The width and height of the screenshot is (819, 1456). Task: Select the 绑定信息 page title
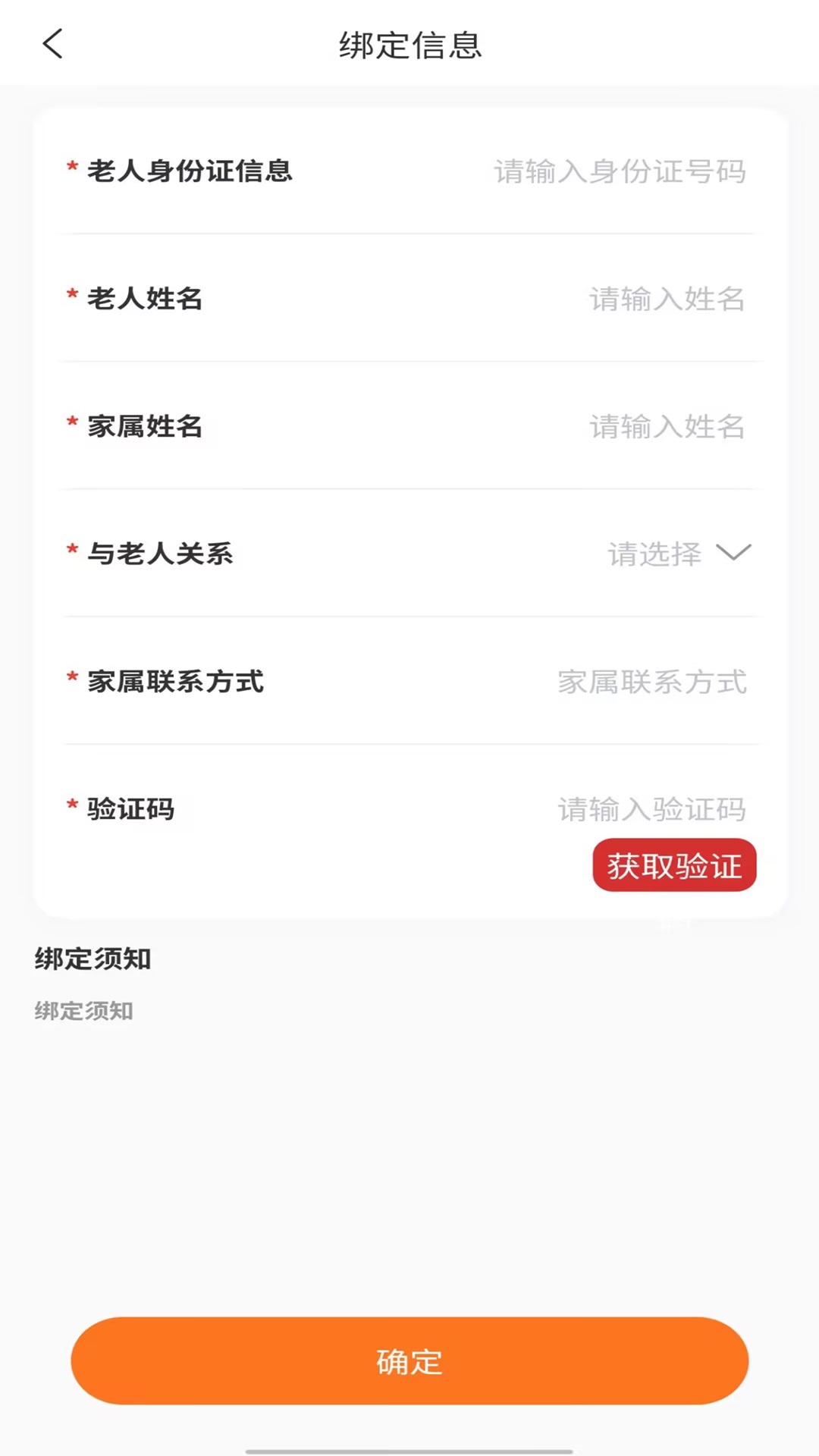[409, 44]
